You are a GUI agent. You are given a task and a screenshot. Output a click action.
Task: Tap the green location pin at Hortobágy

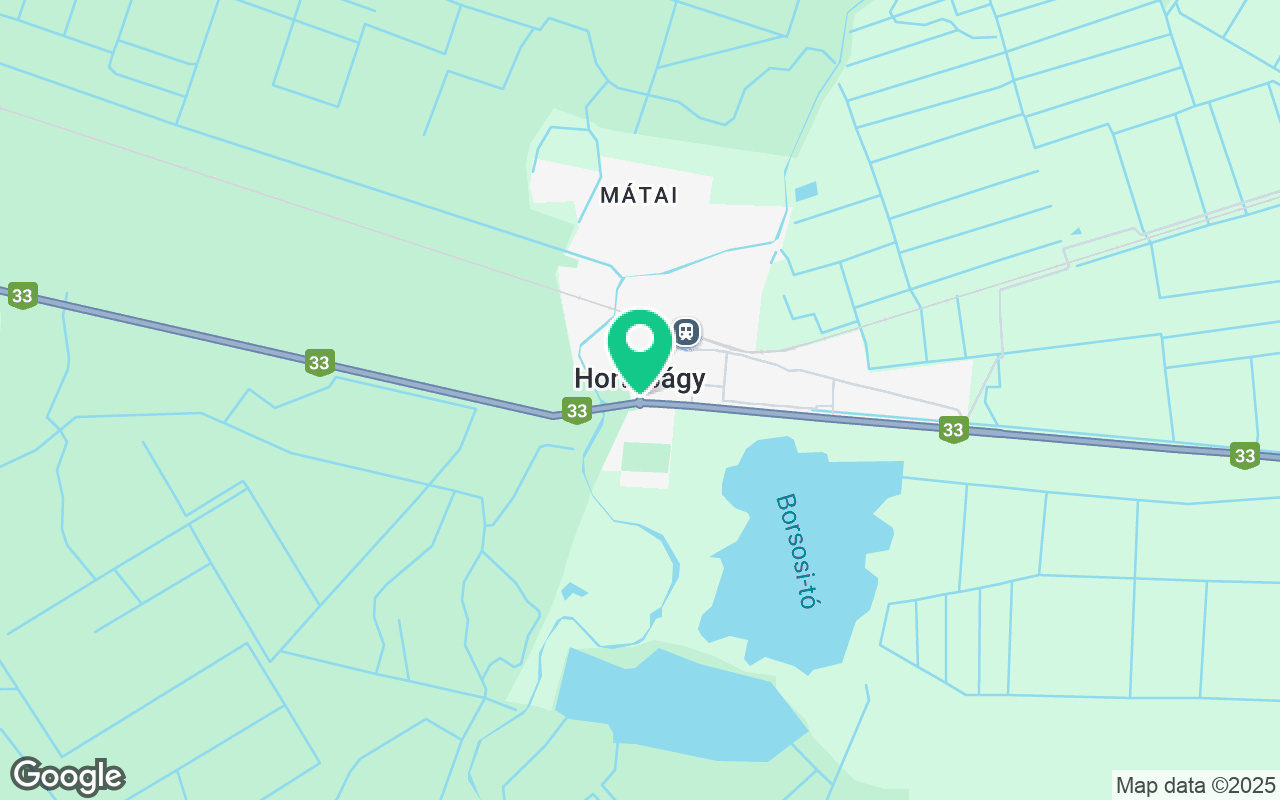click(x=639, y=344)
